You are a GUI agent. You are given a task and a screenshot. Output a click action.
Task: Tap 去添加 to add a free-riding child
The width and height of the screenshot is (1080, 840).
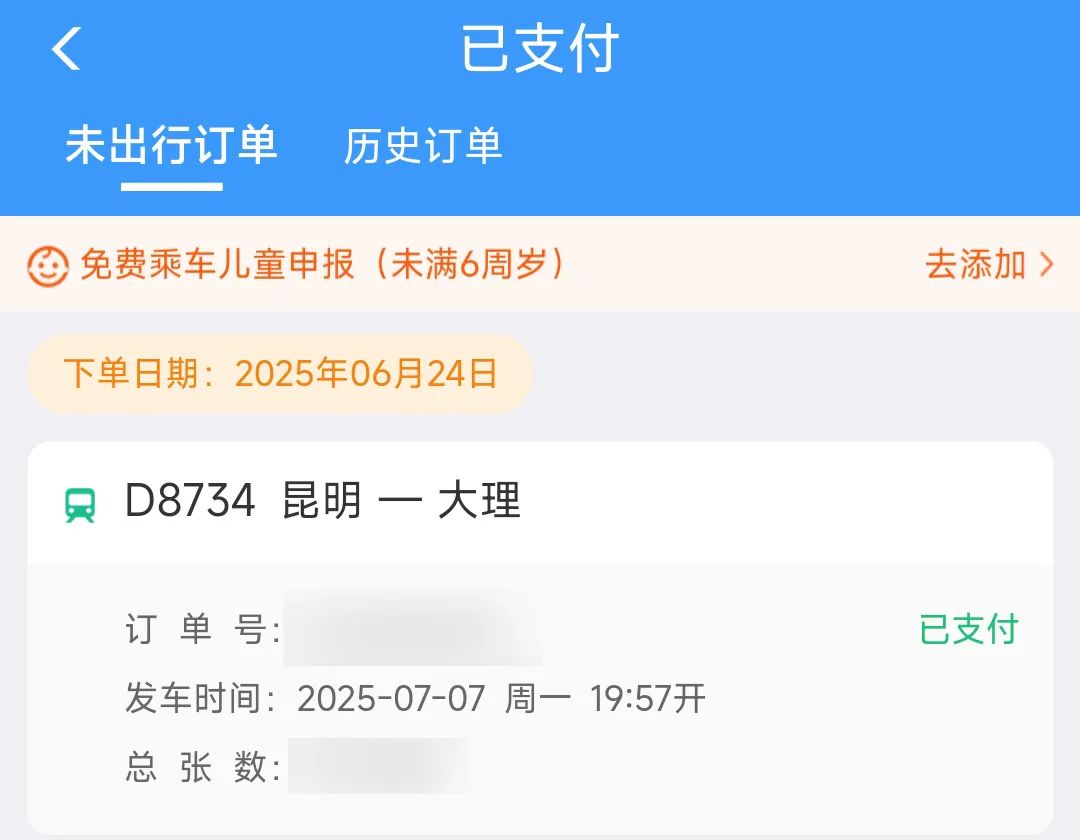coord(989,264)
